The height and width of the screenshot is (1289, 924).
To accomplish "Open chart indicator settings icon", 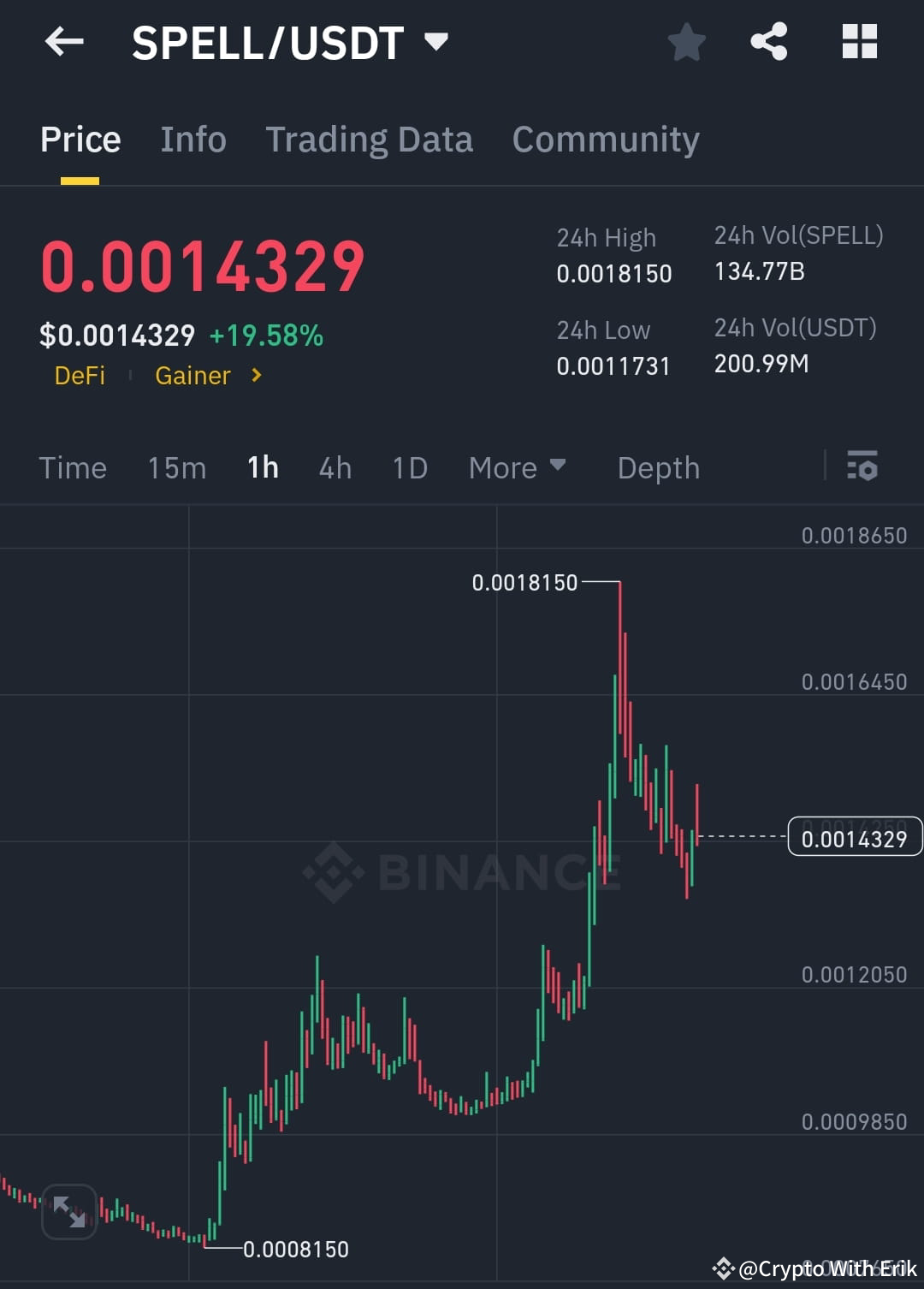I will pos(862,467).
